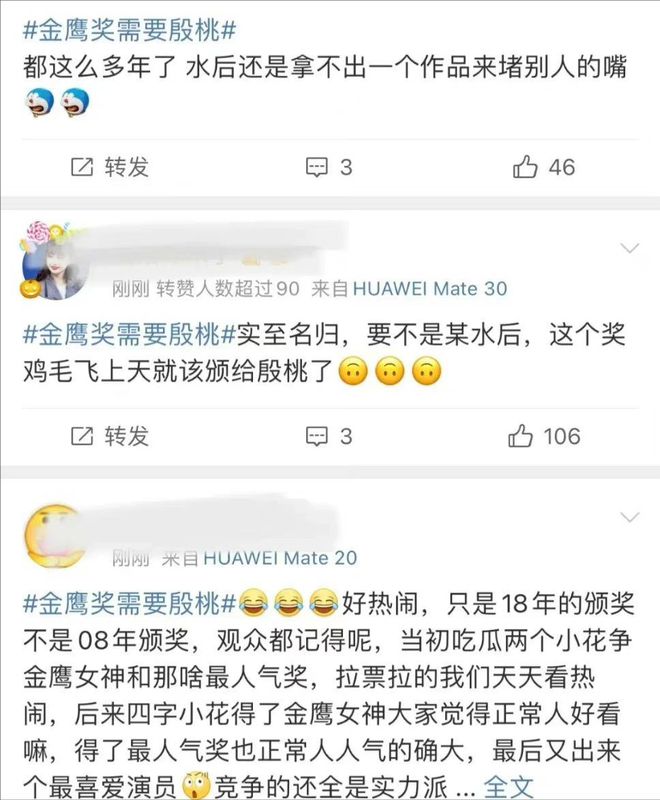Expand the chevron menu on the HUAWEI Mate 20 post
Image resolution: width=660 pixels, height=800 pixels.
coord(630,517)
